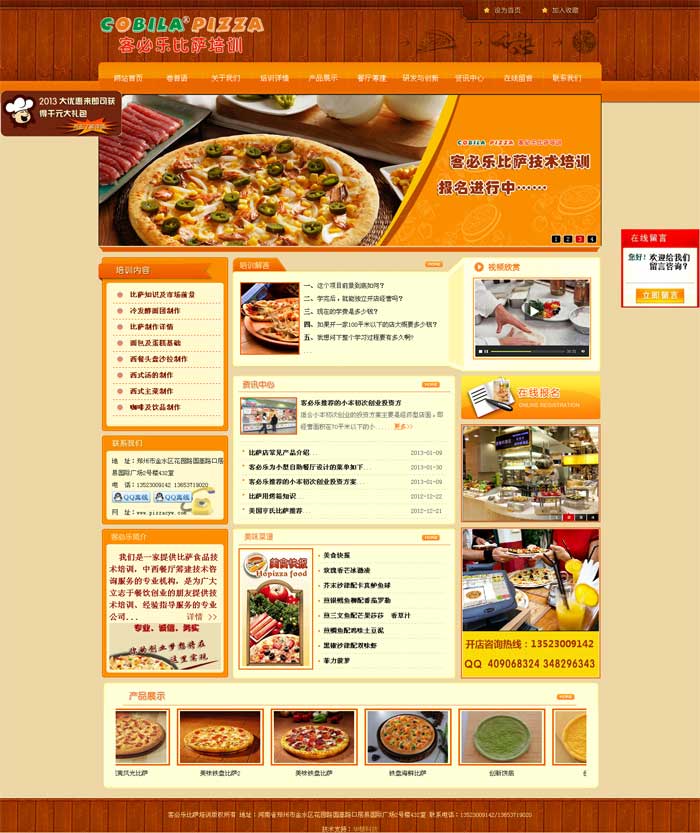Open 联系我们 in the navigation bar
Image resolution: width=700 pixels, height=833 pixels.
pos(566,78)
